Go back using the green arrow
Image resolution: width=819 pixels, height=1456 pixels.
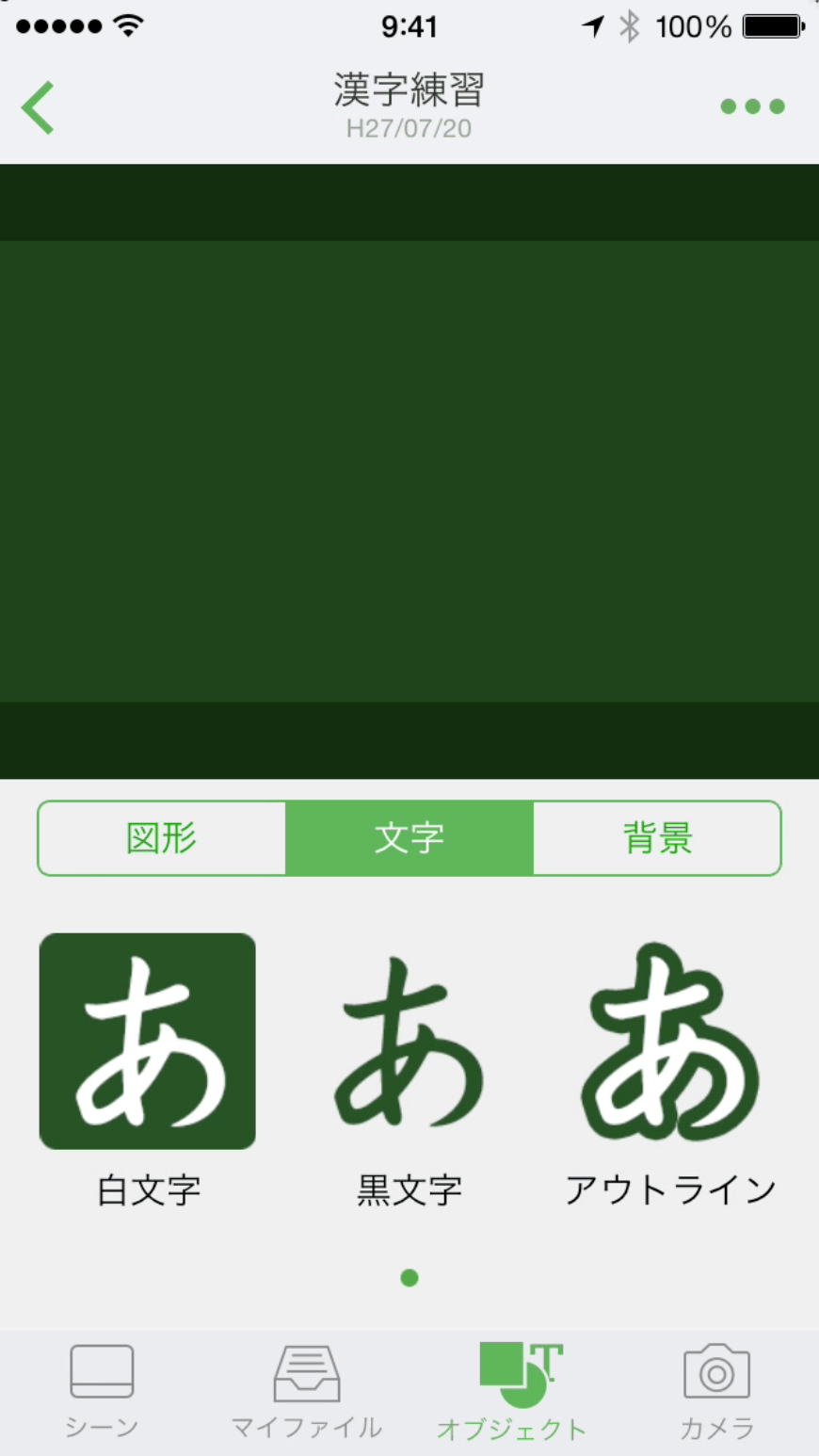(39, 107)
